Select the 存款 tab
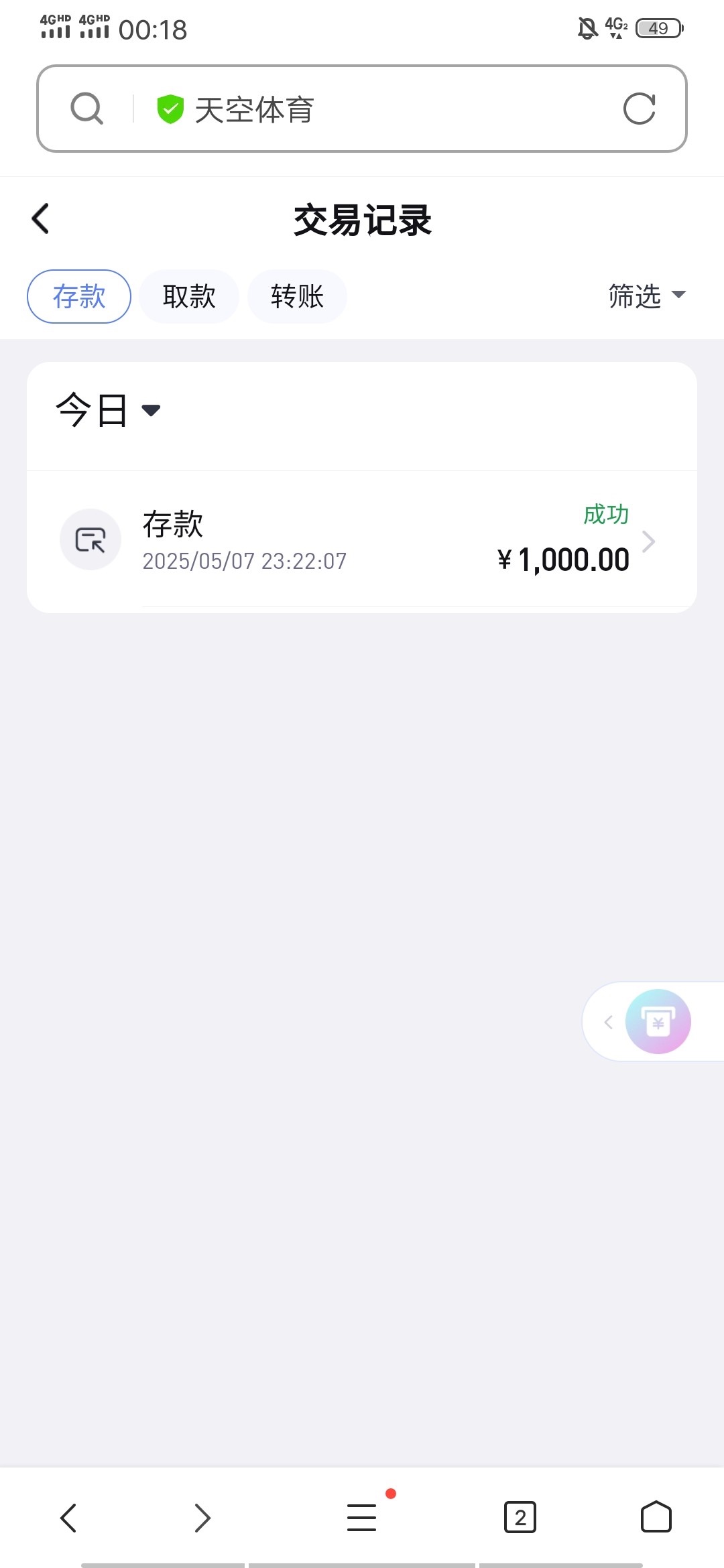 pos(79,296)
